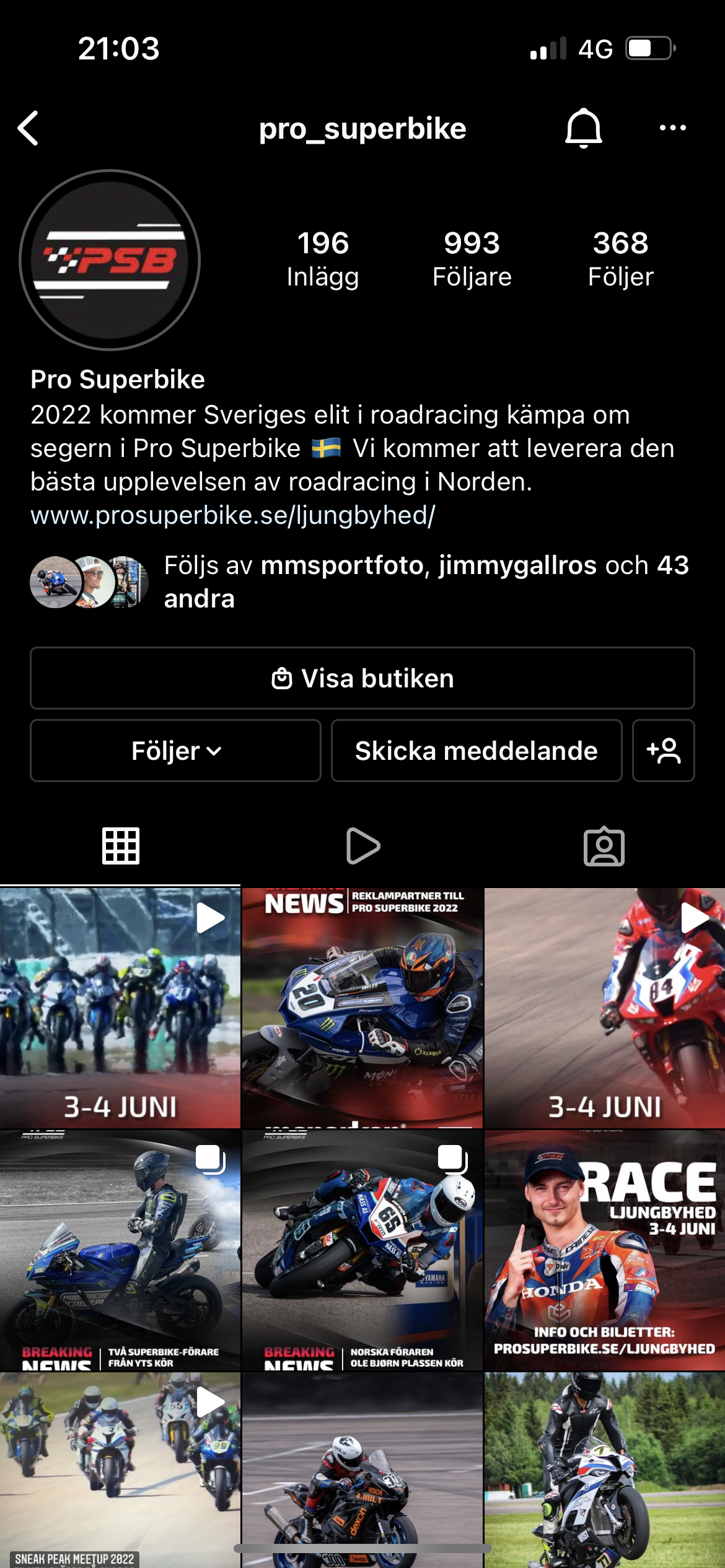The image size is (725, 1568).
Task: Open the notifications bell for pro_superbike
Action: [x=583, y=128]
